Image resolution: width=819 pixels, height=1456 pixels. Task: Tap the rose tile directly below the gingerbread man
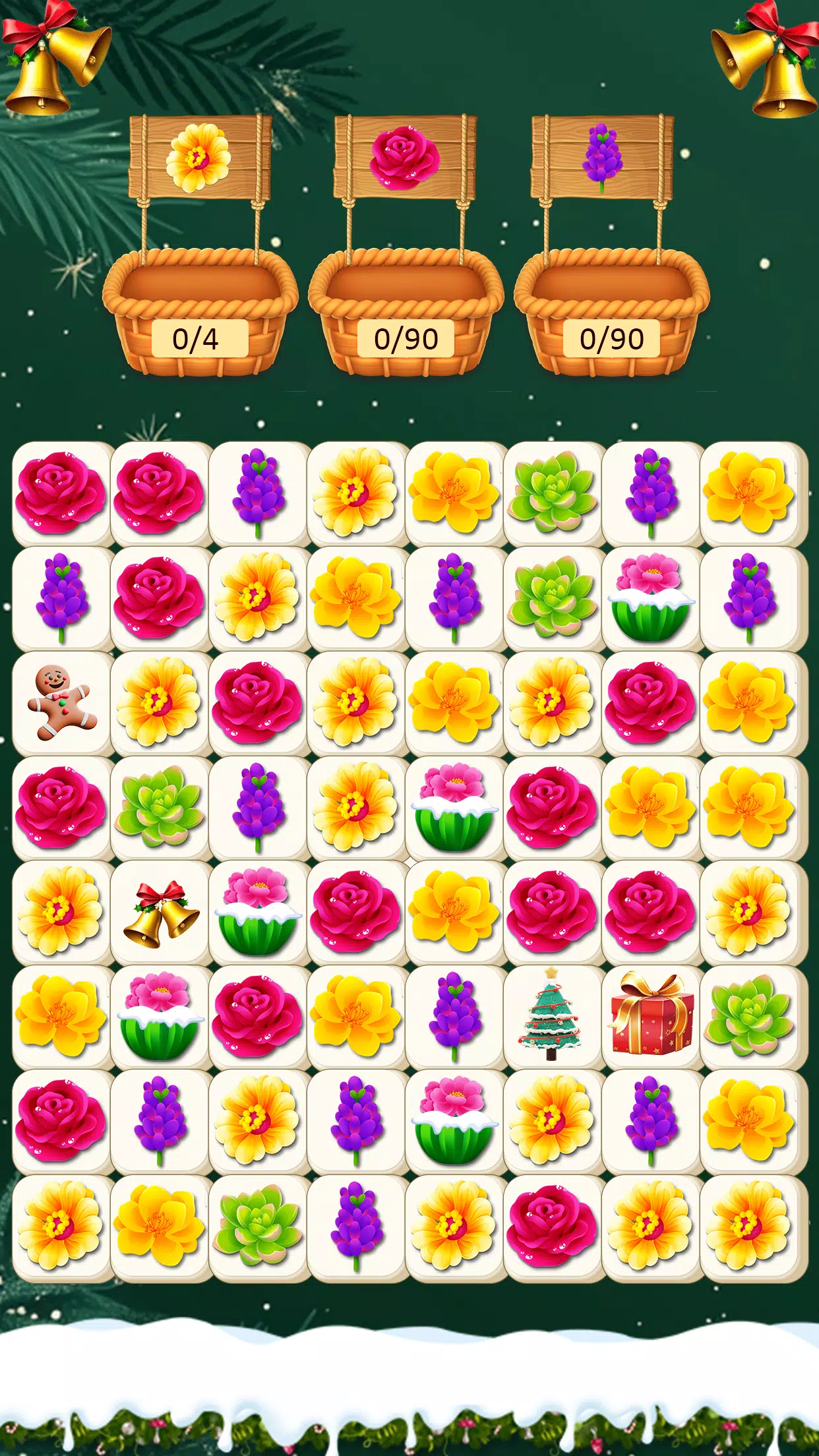coord(61,808)
